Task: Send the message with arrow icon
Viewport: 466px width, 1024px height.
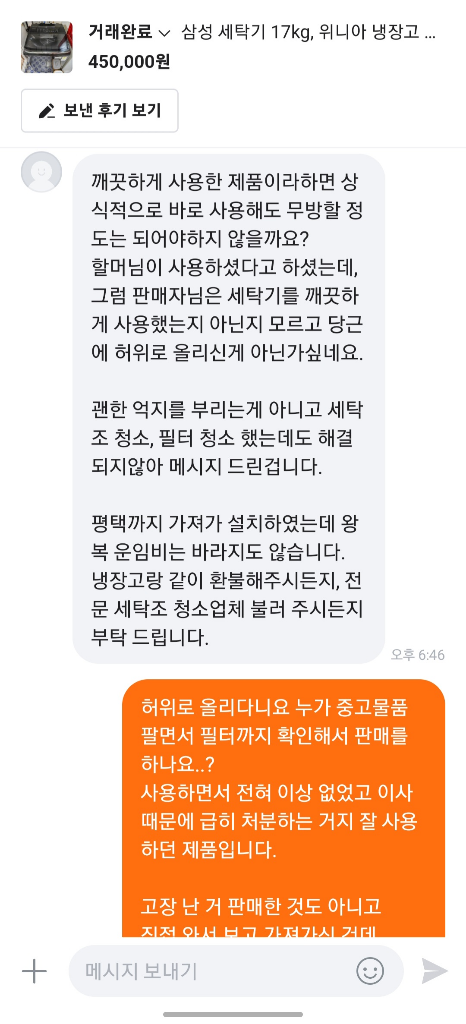Action: click(x=434, y=971)
